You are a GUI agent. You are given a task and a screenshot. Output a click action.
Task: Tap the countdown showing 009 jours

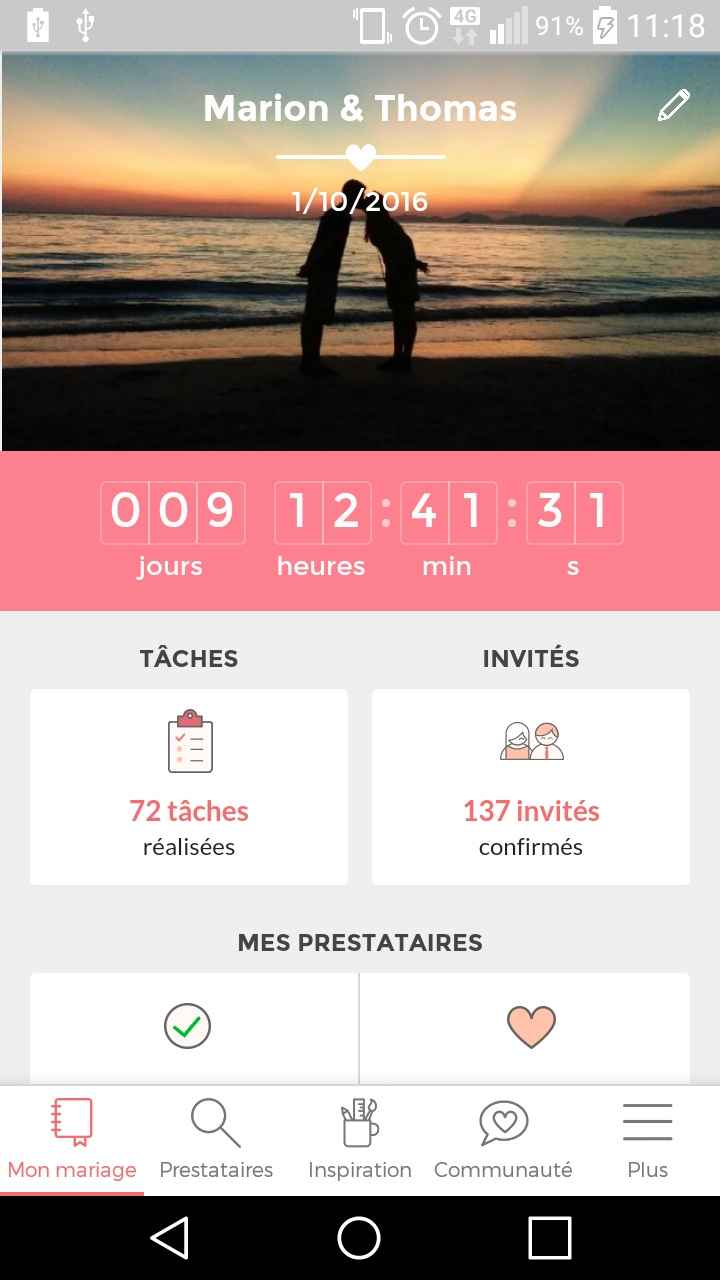171,512
